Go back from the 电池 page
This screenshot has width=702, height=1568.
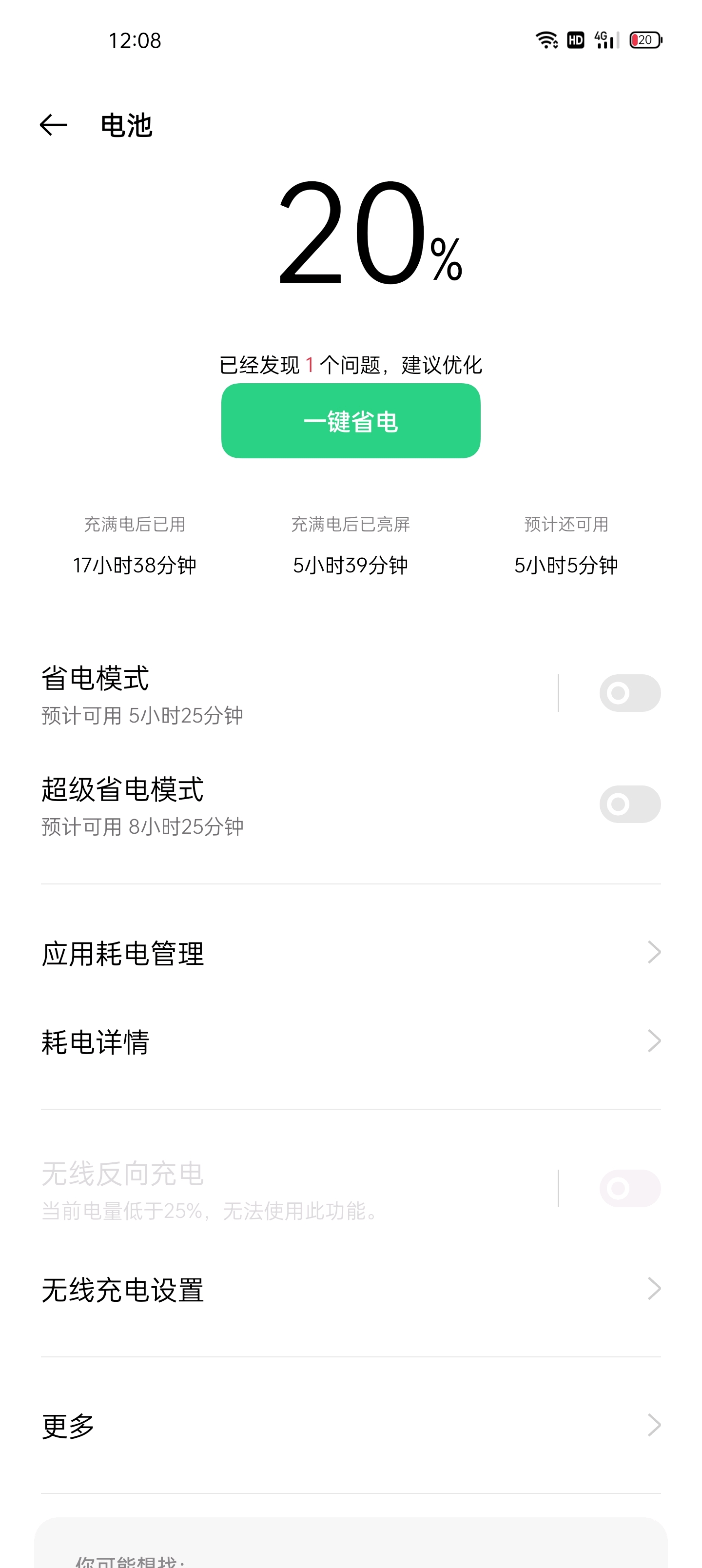click(x=54, y=125)
